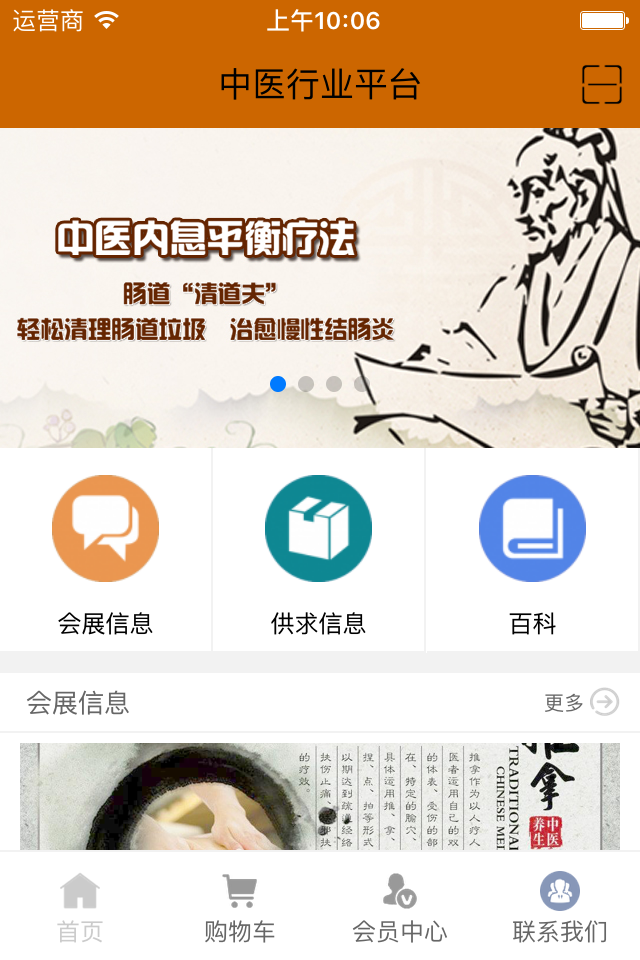The height and width of the screenshot is (960, 640).
Task: Switch to 会员中心 tab
Action: [400, 908]
